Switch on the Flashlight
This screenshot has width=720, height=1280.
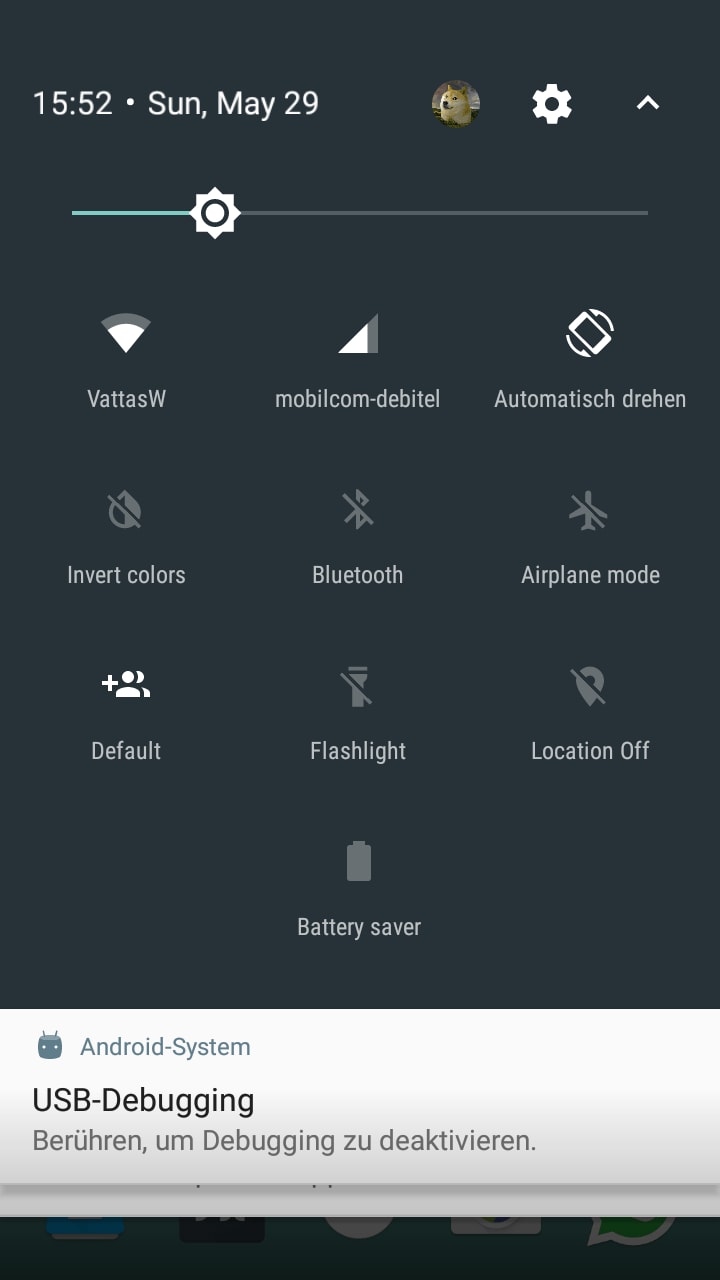(x=358, y=687)
